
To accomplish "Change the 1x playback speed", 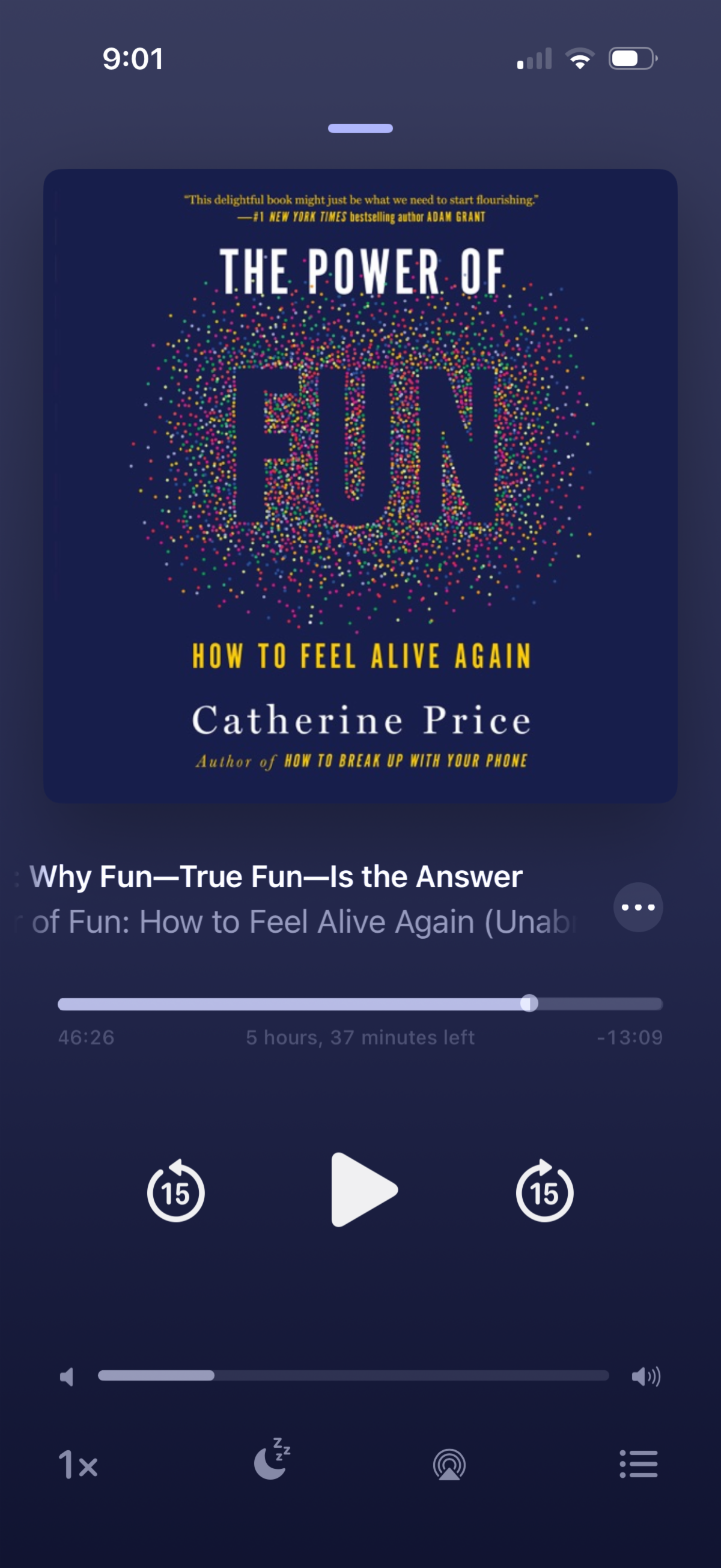I will [78, 1464].
